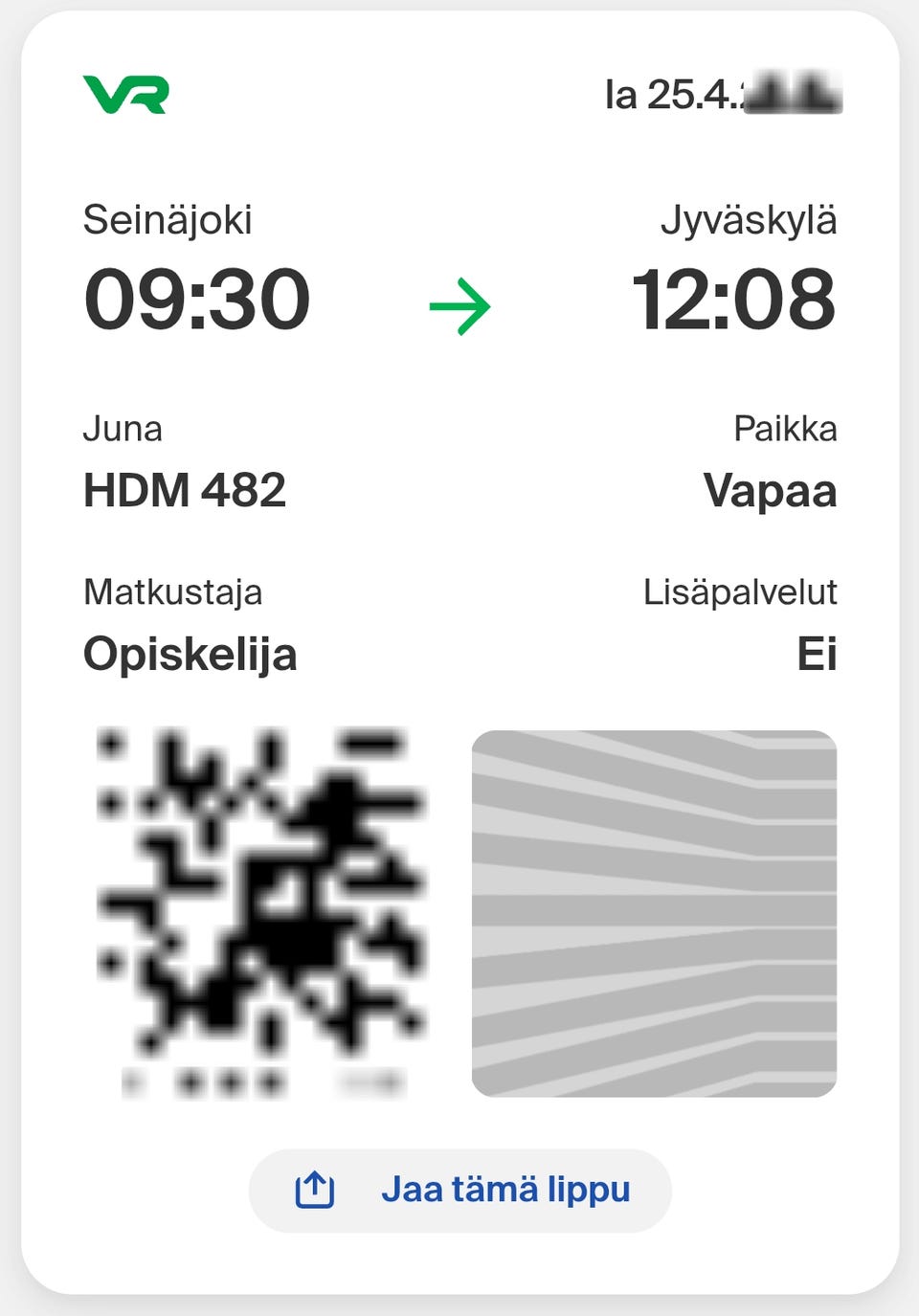Tap the Vapaa seat indicator

(769, 492)
